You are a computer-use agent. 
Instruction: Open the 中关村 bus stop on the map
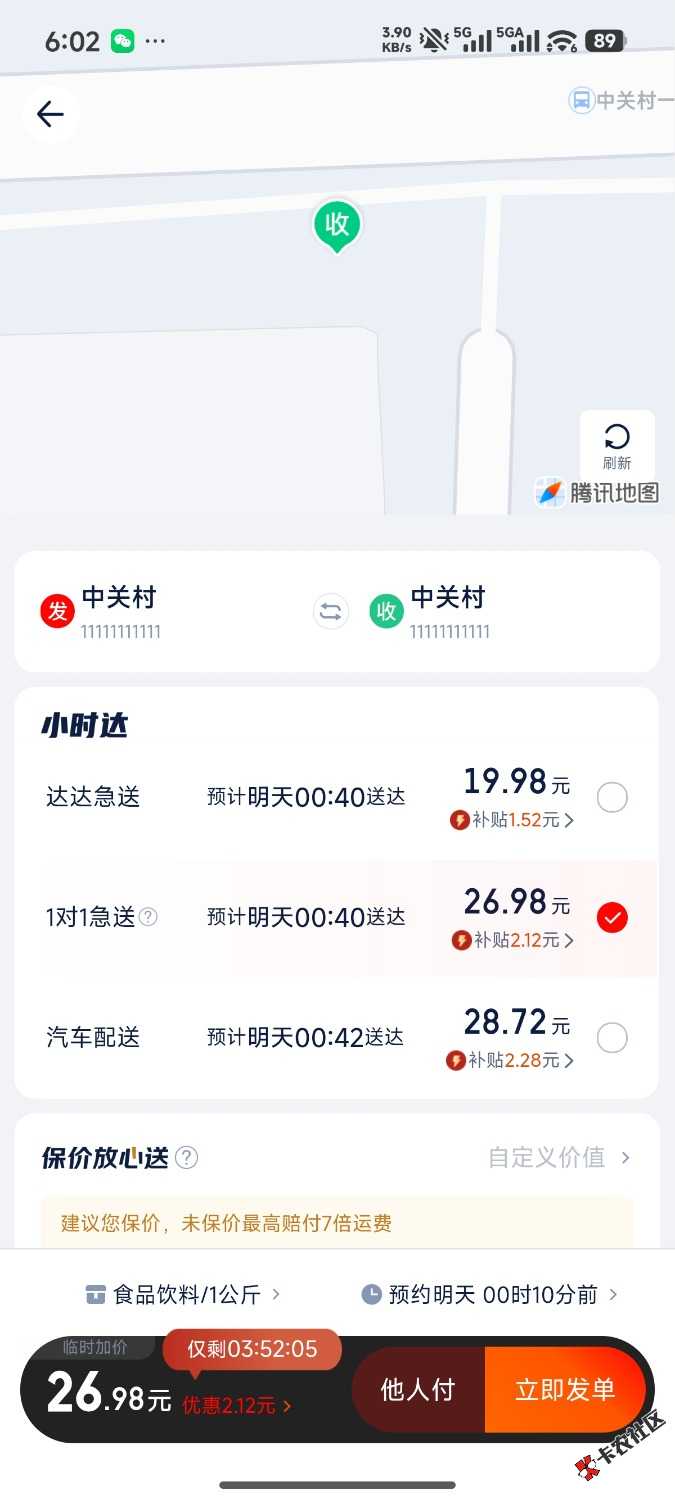pos(620,101)
